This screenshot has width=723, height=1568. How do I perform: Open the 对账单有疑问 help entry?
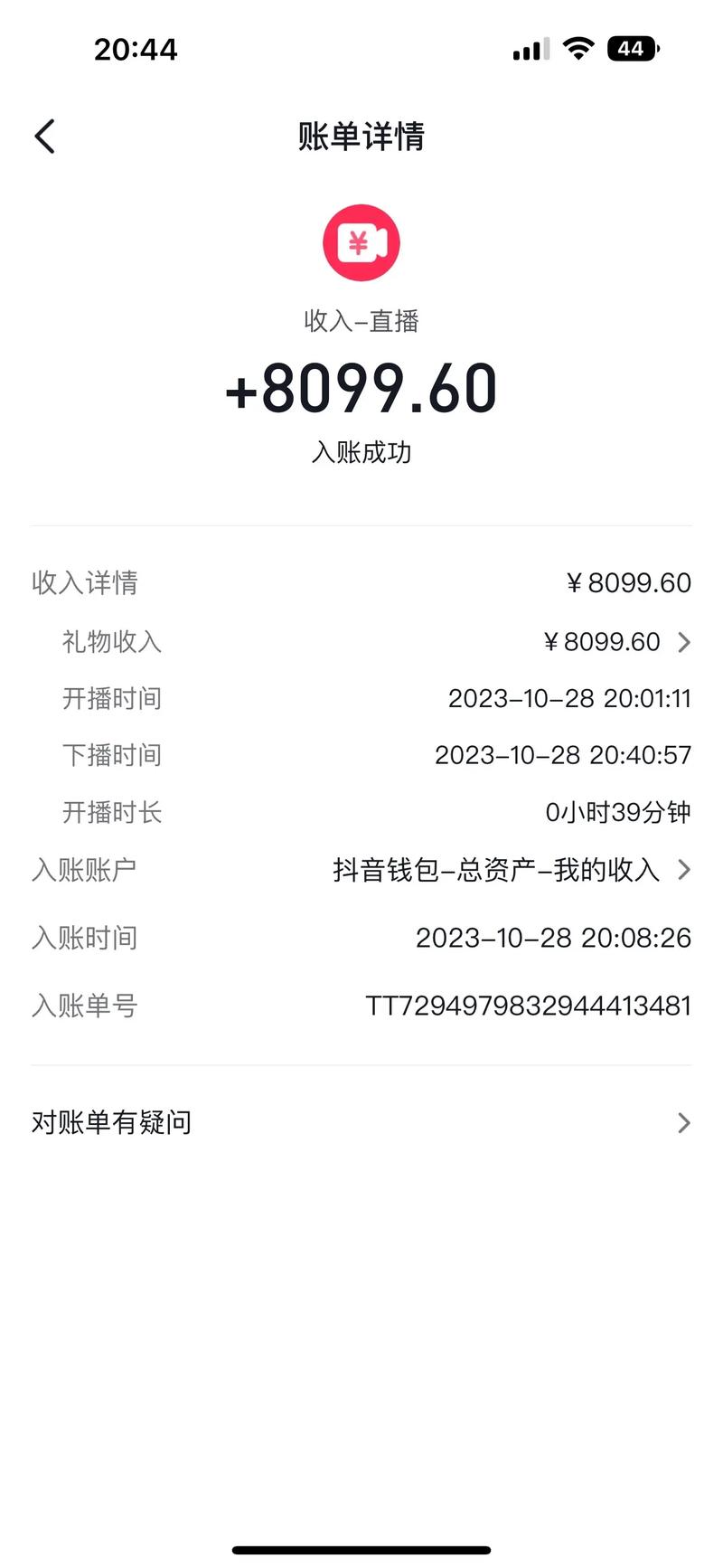[x=111, y=1122]
